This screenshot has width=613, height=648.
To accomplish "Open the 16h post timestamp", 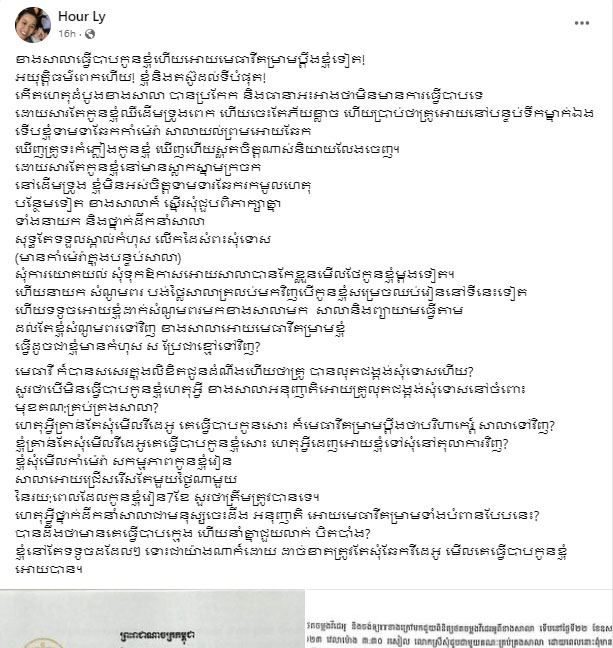I will 68,33.
